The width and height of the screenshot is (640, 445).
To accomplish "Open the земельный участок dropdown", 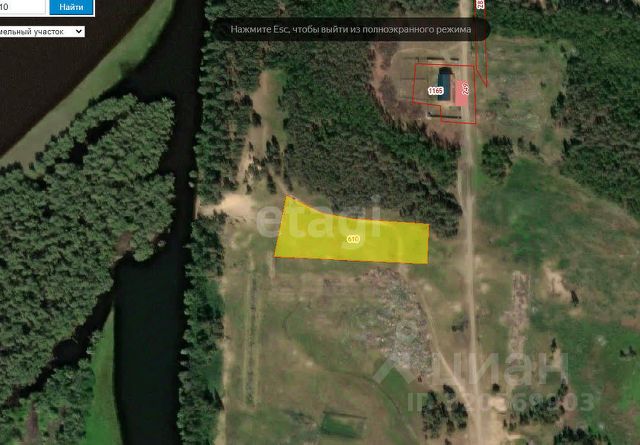I will [42, 31].
